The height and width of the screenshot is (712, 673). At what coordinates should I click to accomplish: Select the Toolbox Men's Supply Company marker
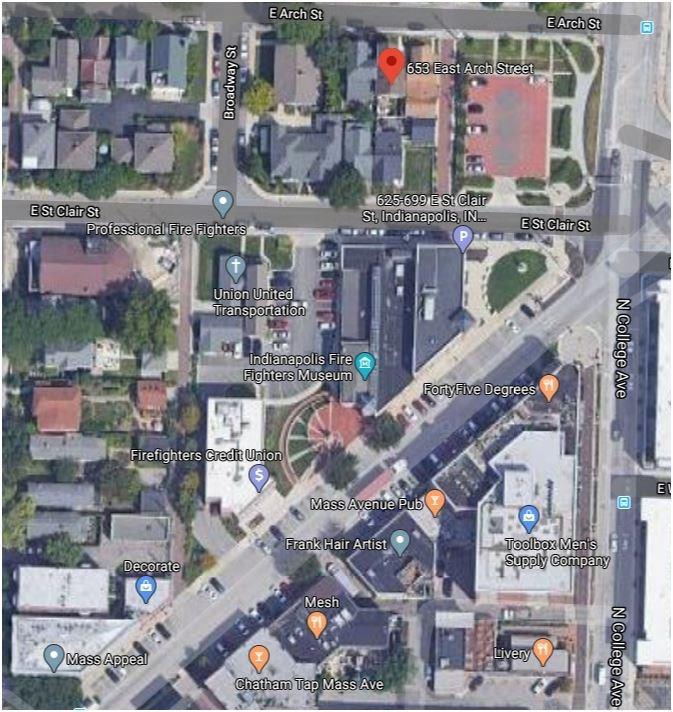click(x=529, y=518)
